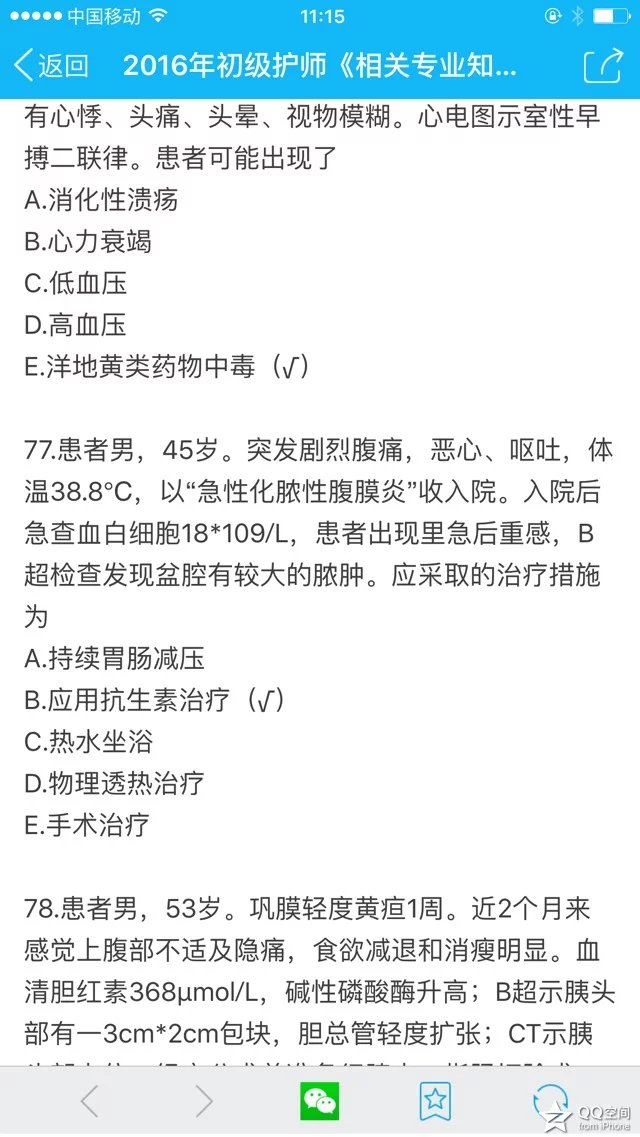The height and width of the screenshot is (1137, 640).
Task: Bookmark this page with star icon
Action: (x=435, y=1101)
